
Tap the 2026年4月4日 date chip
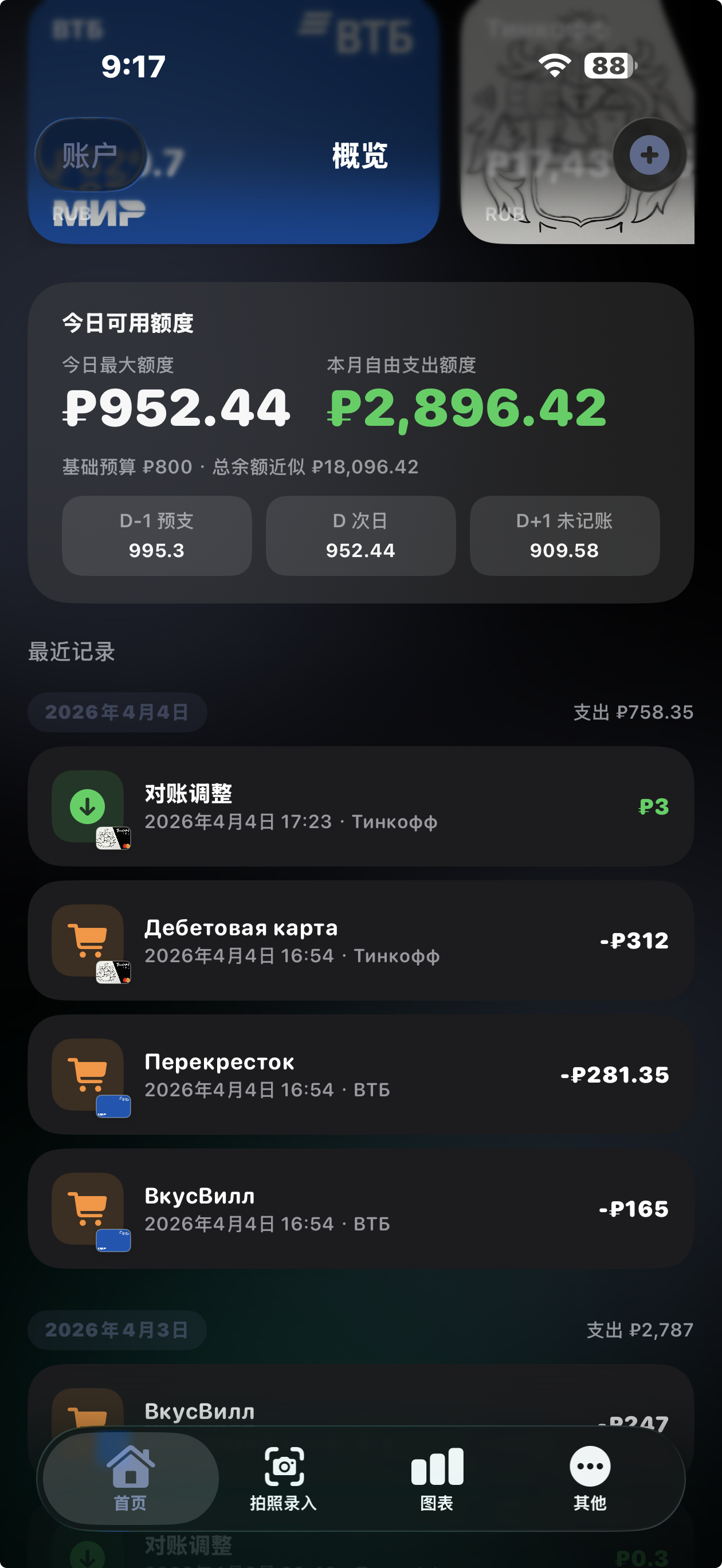117,712
